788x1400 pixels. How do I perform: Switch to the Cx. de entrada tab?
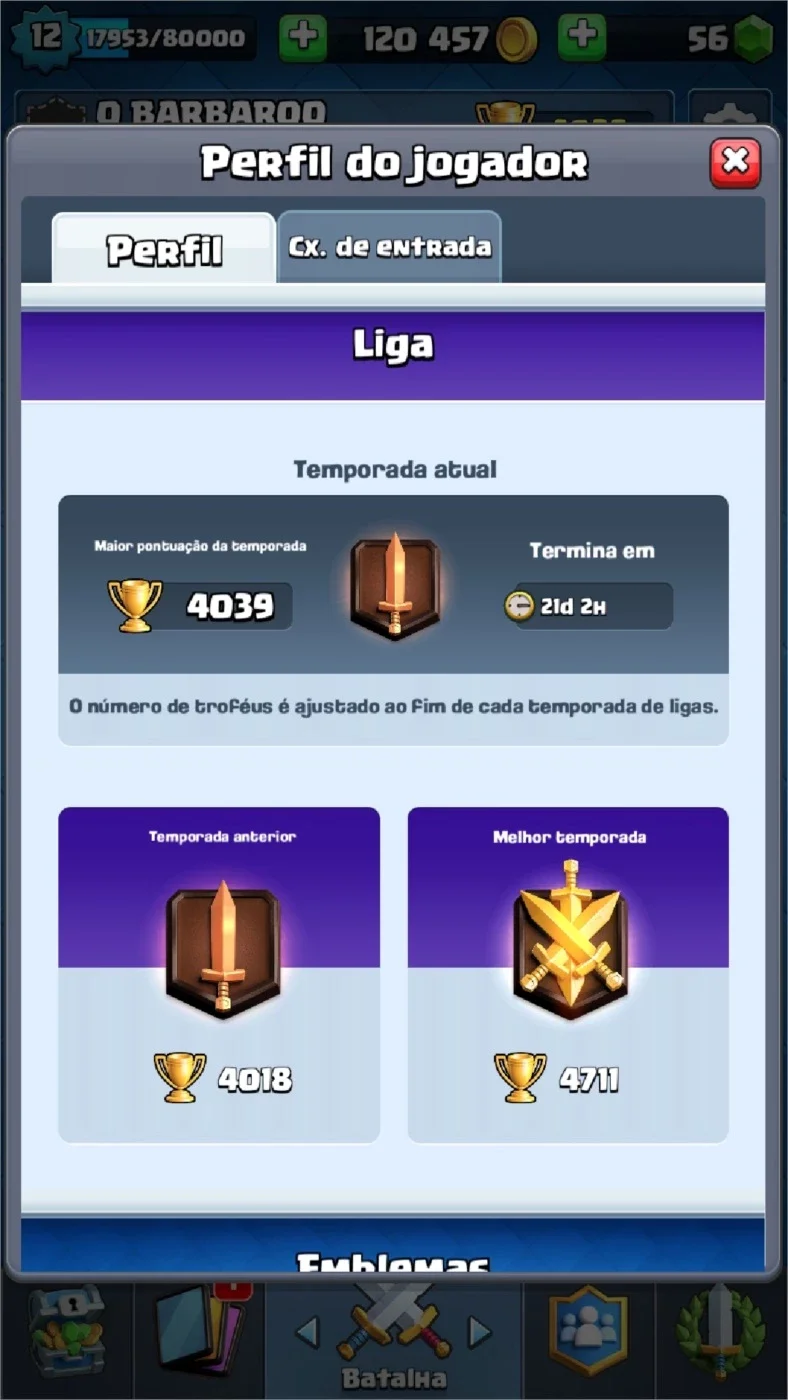389,247
